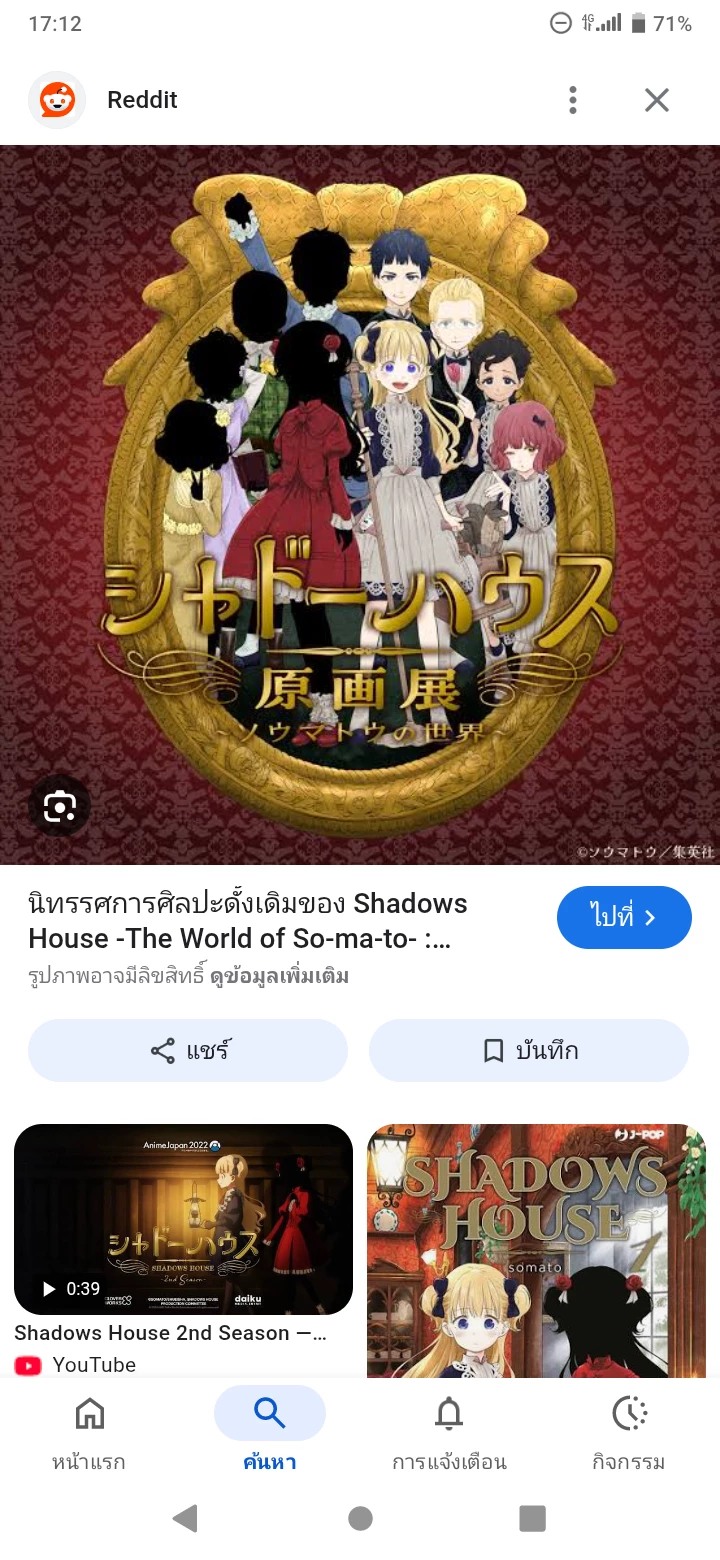Open the Shadows House J-POP cover image
Screen dimensions: 720x1560
click(x=536, y=1250)
